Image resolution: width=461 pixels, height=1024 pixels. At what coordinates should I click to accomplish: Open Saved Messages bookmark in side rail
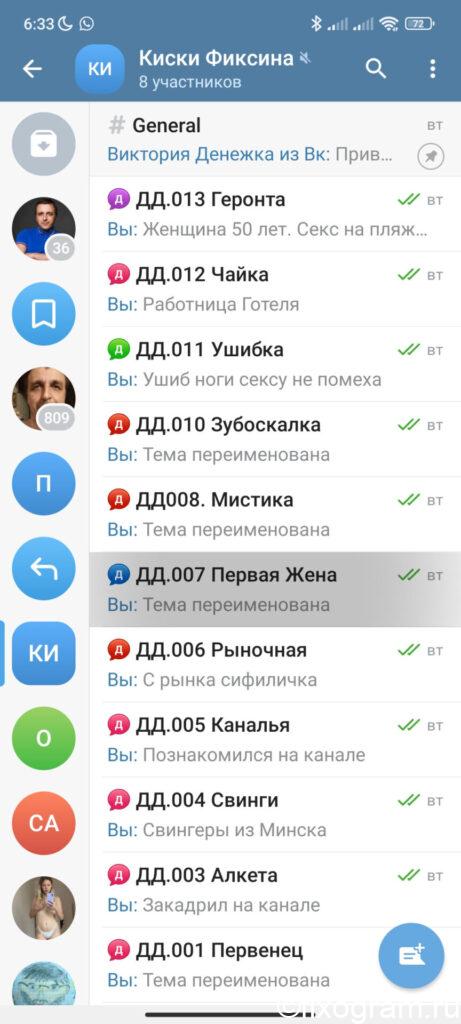(x=44, y=313)
